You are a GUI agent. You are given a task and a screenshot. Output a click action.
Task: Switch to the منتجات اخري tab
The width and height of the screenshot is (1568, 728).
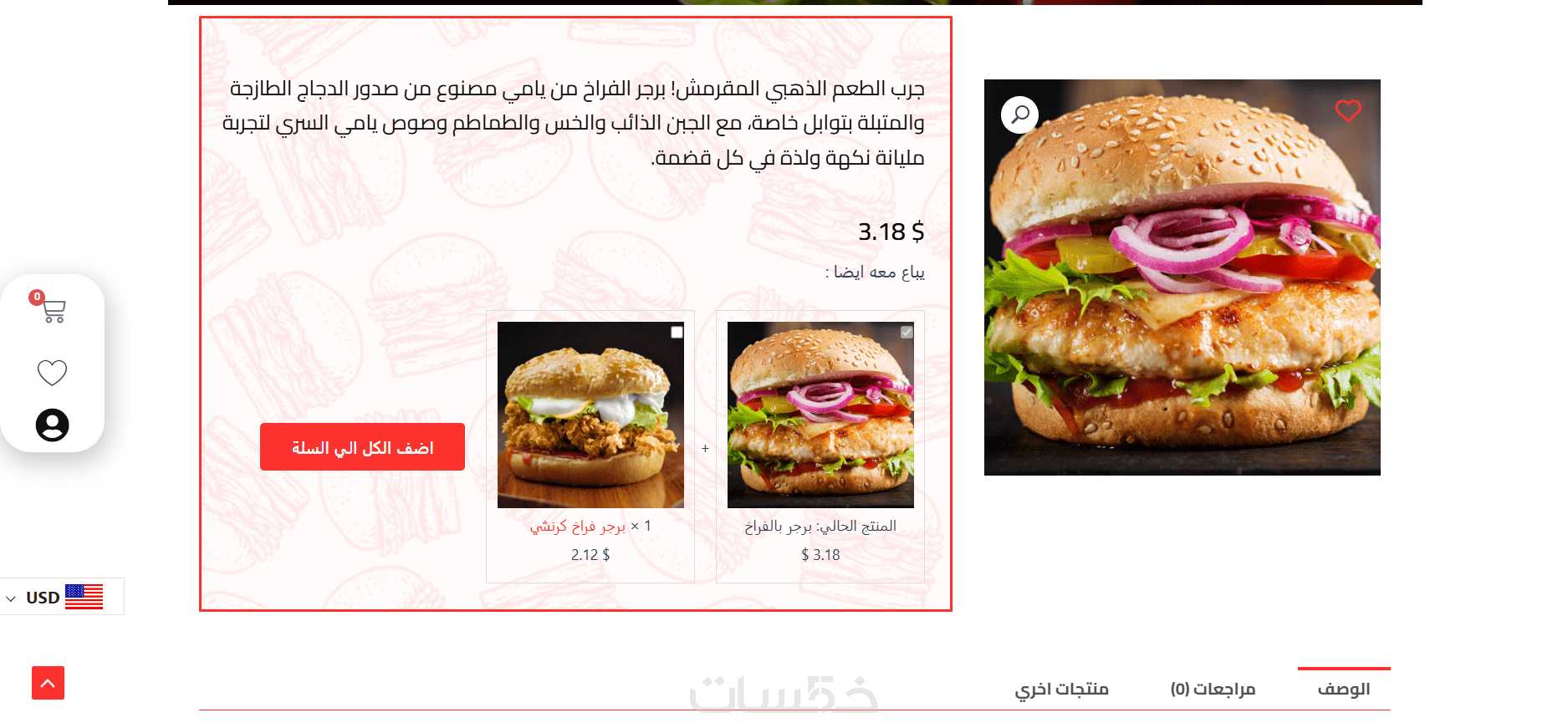[1061, 689]
